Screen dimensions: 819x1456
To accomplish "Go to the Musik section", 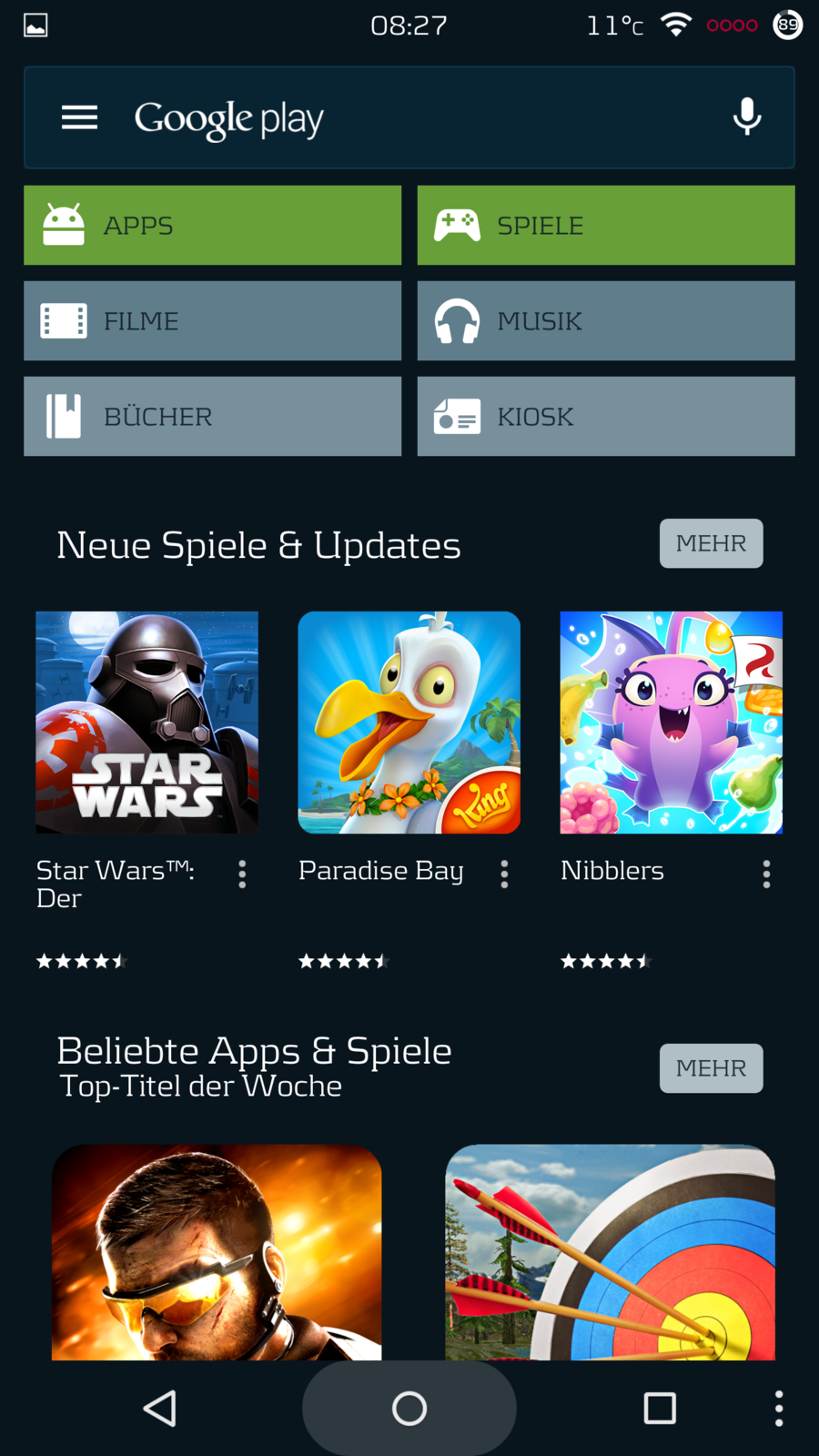I will [x=605, y=321].
